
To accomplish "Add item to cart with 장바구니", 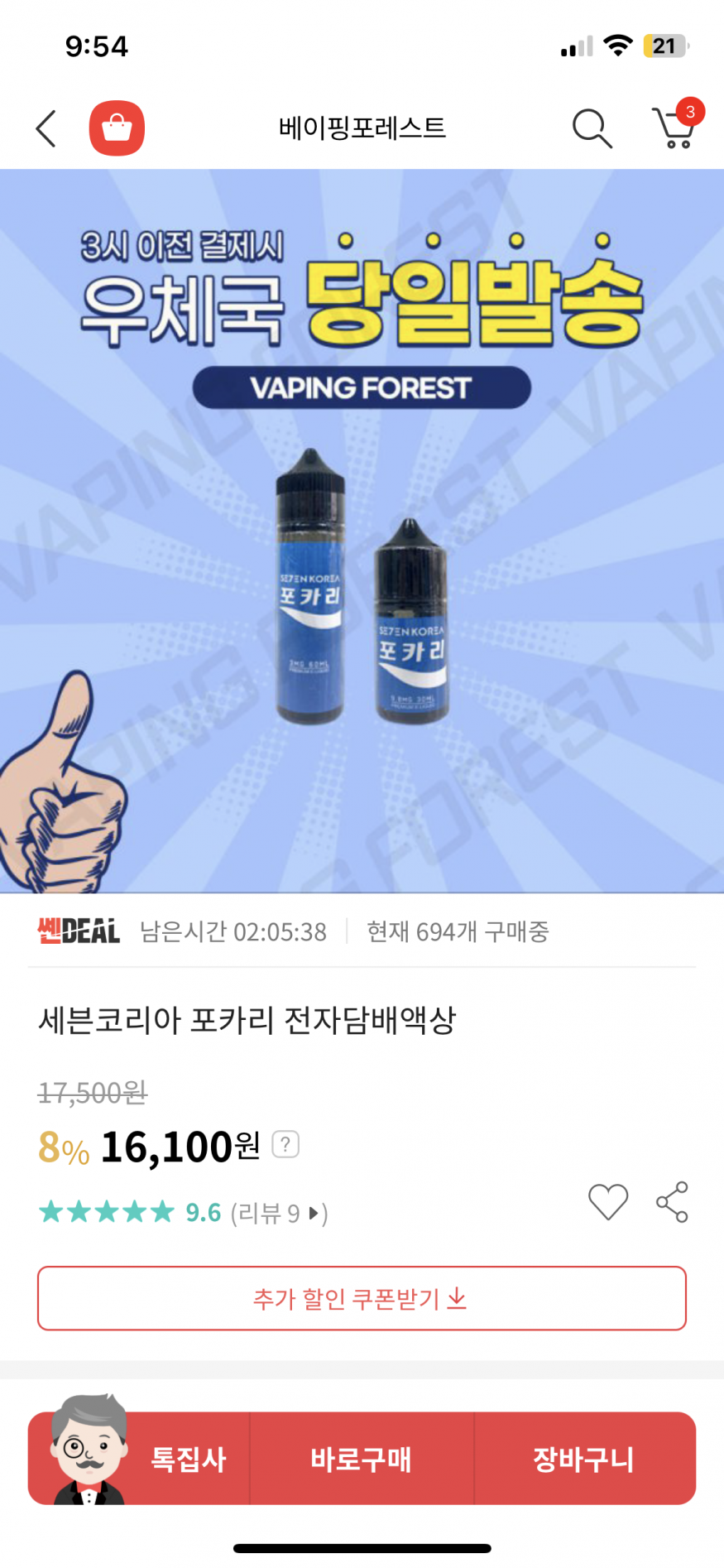I will coord(584,1458).
